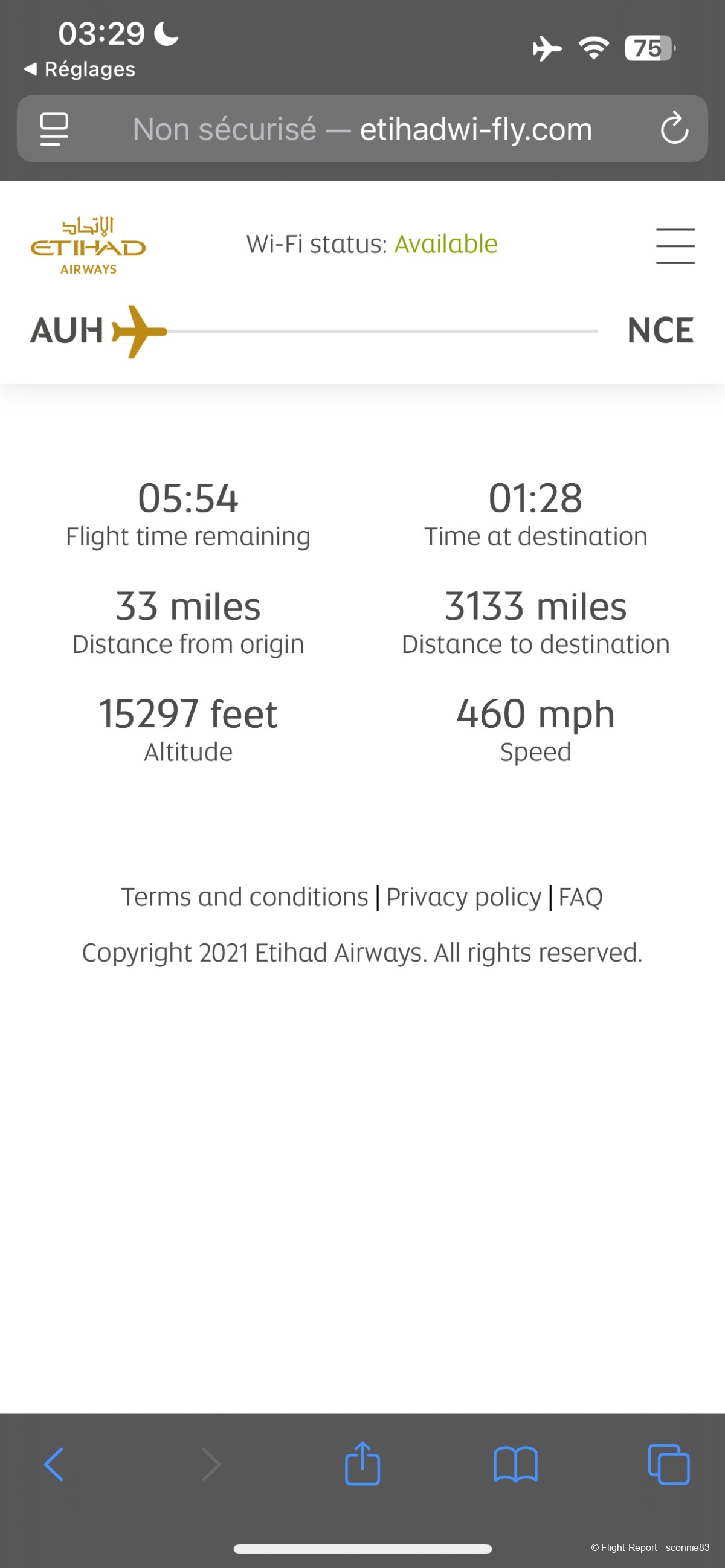Open the page format options icon

coord(54,129)
